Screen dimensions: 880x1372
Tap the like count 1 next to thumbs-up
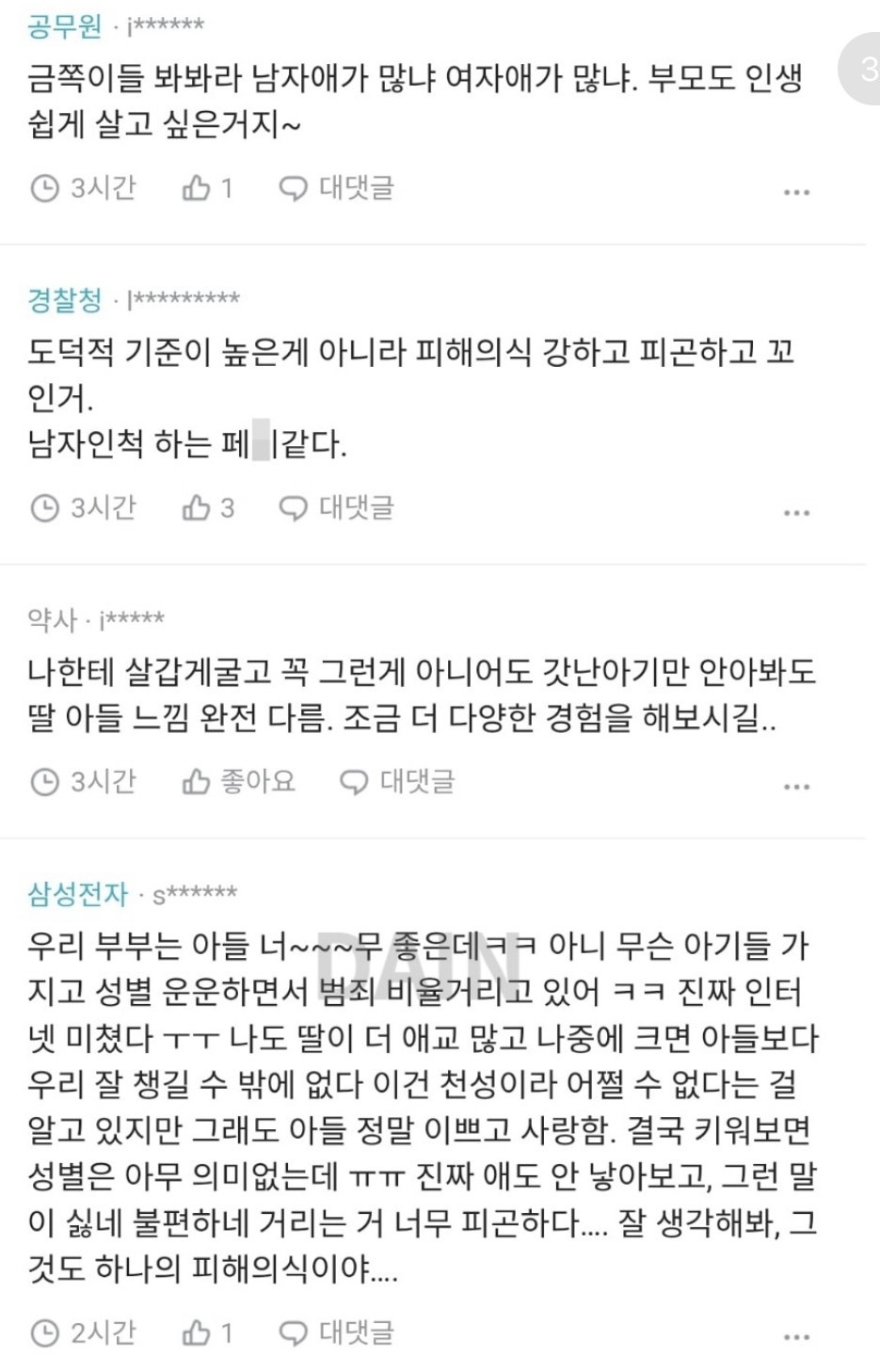229,187
